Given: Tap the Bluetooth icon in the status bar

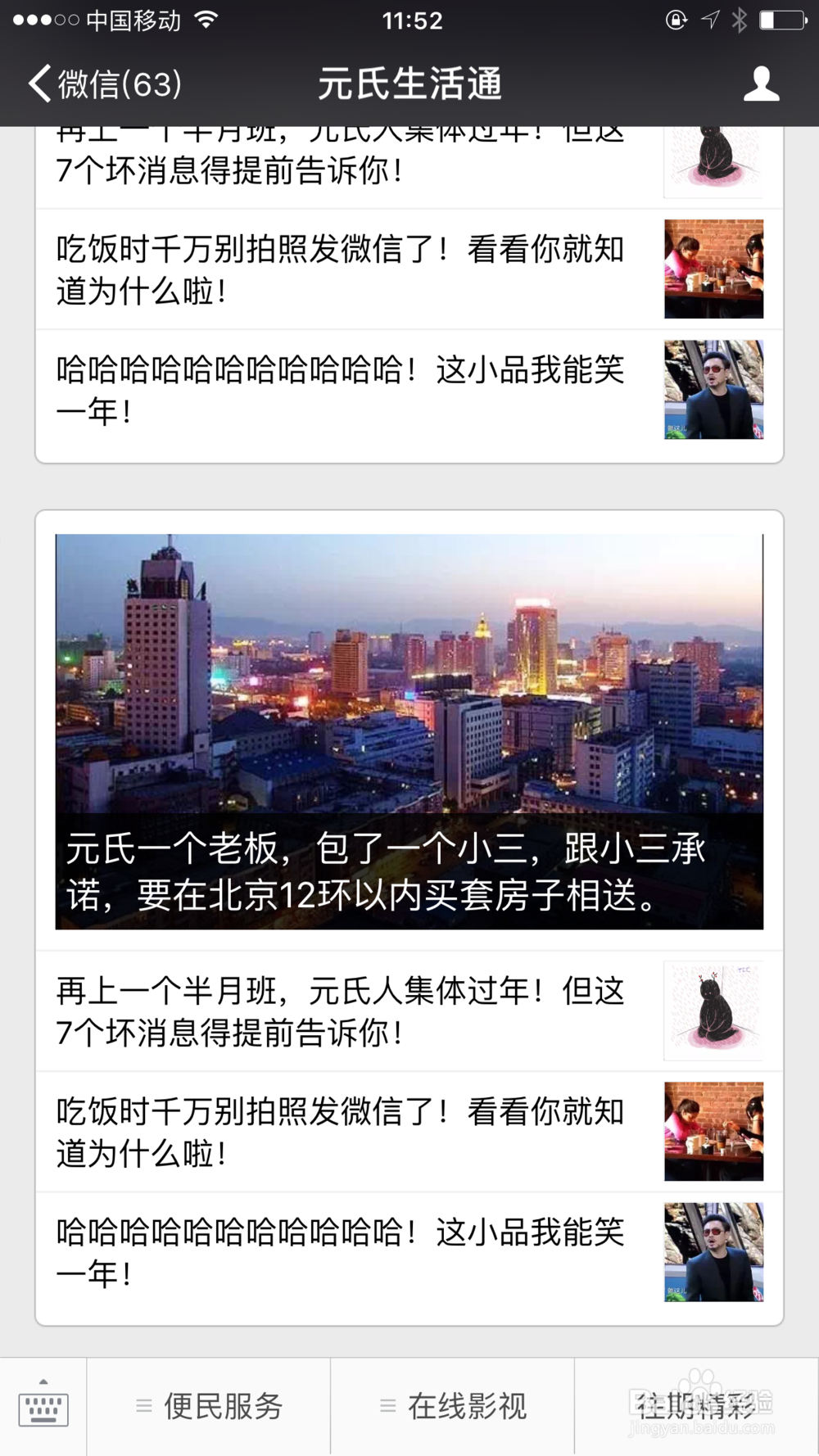Looking at the screenshot, I should pos(738,20).
